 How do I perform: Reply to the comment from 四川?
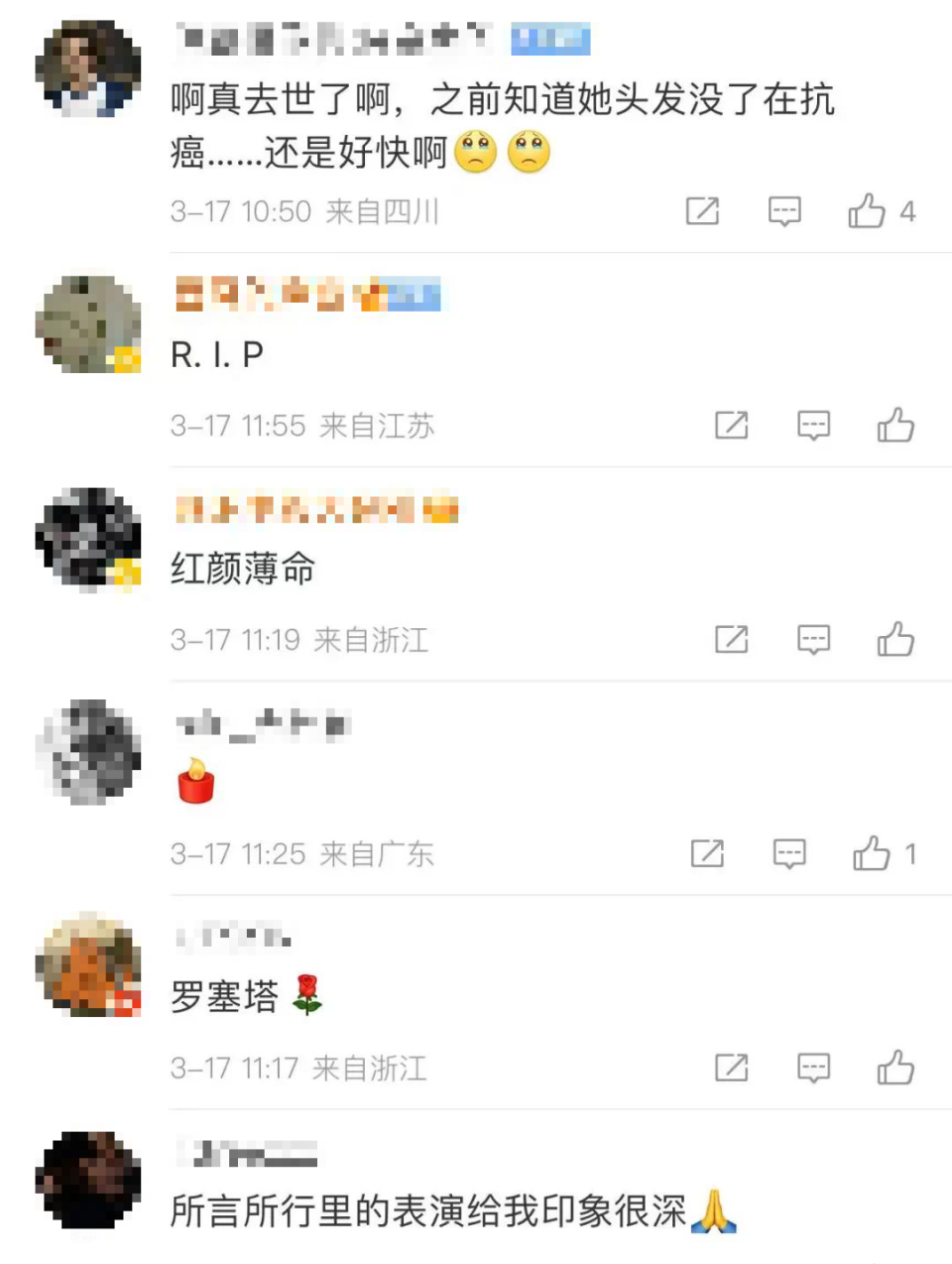pos(784,211)
